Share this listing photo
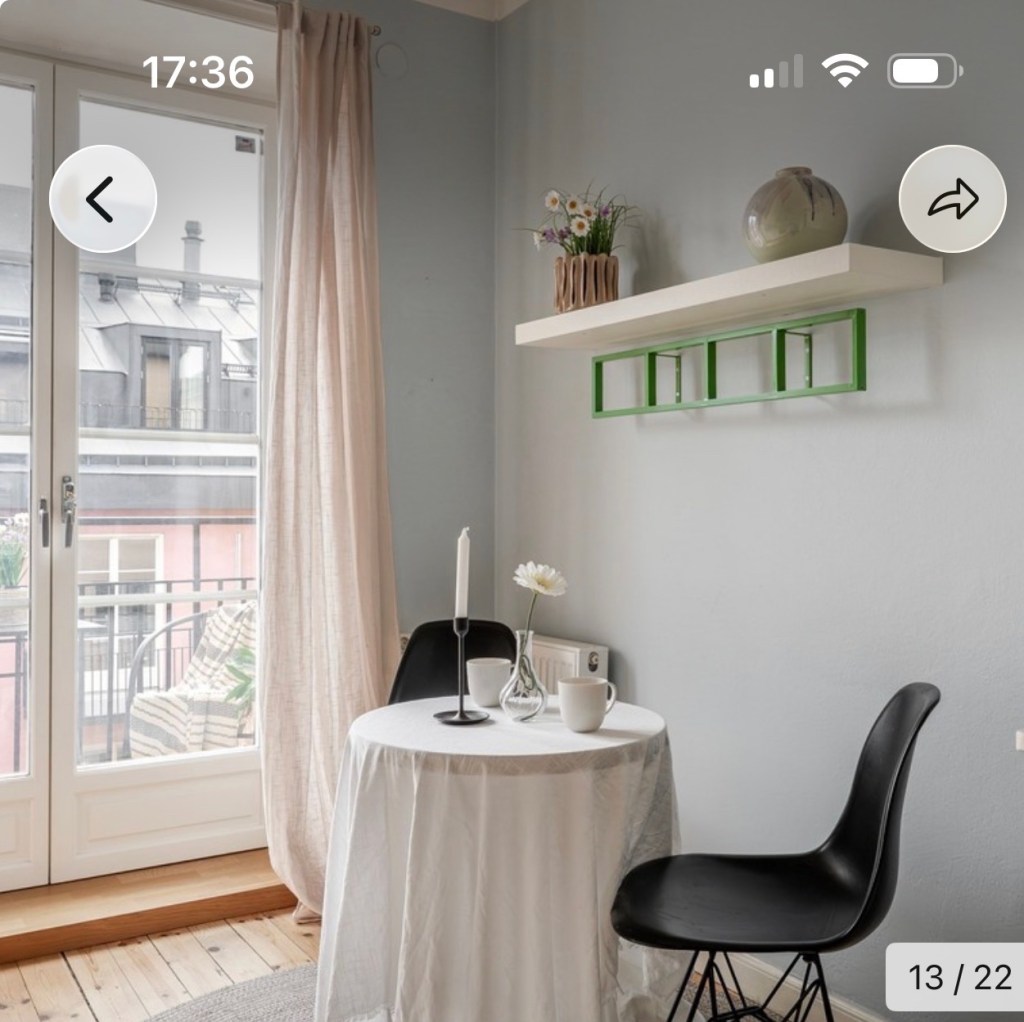The image size is (1024, 1022). 953,199
